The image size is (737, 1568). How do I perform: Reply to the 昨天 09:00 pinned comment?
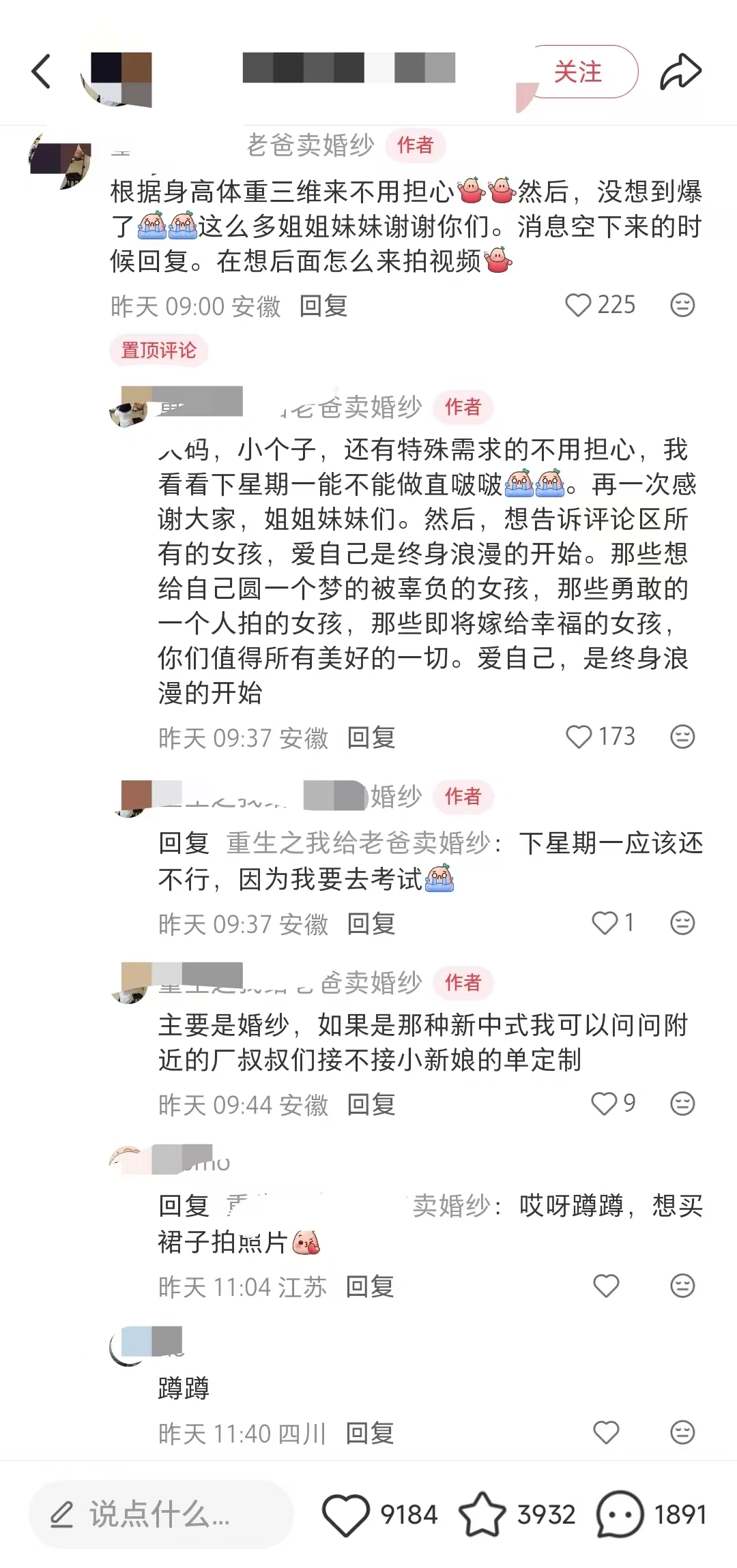point(323,306)
